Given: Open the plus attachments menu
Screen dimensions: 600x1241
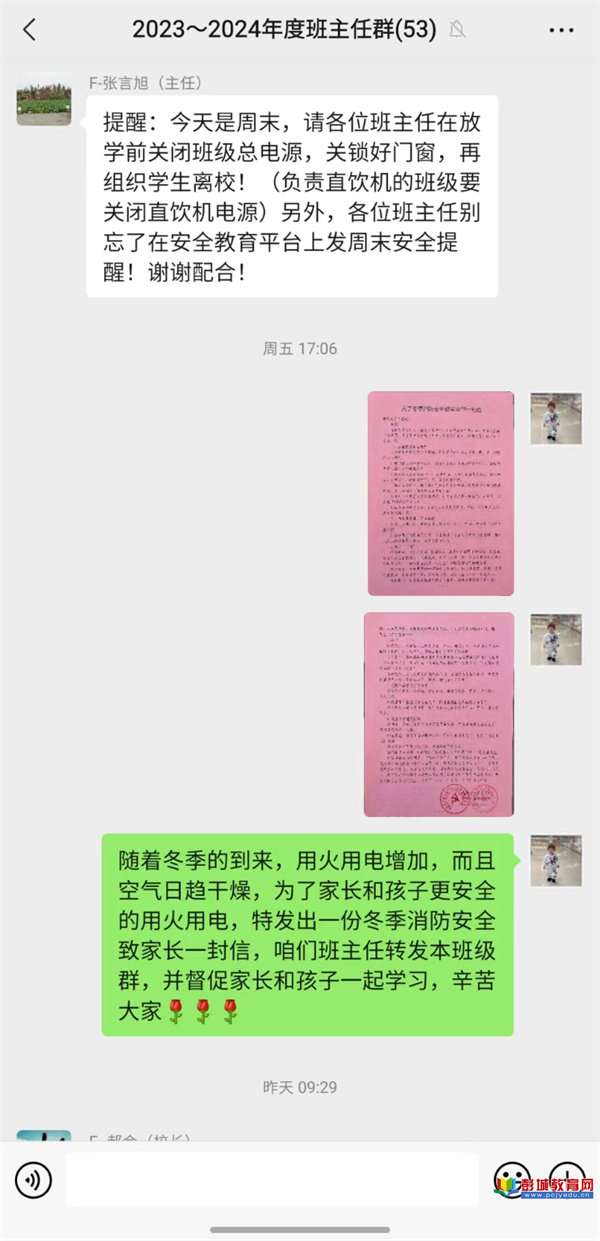Looking at the screenshot, I should tap(567, 1176).
